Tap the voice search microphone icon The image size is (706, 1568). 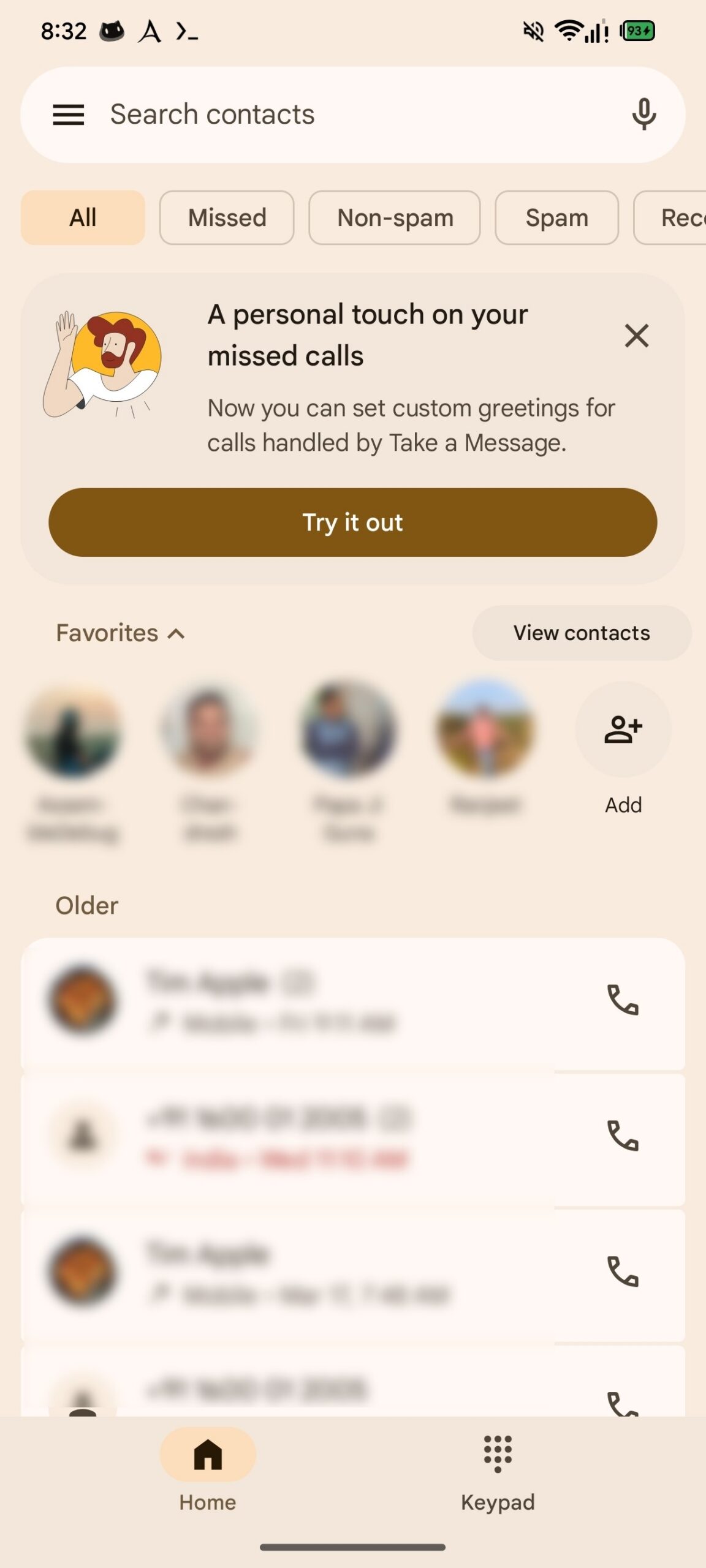tap(643, 115)
